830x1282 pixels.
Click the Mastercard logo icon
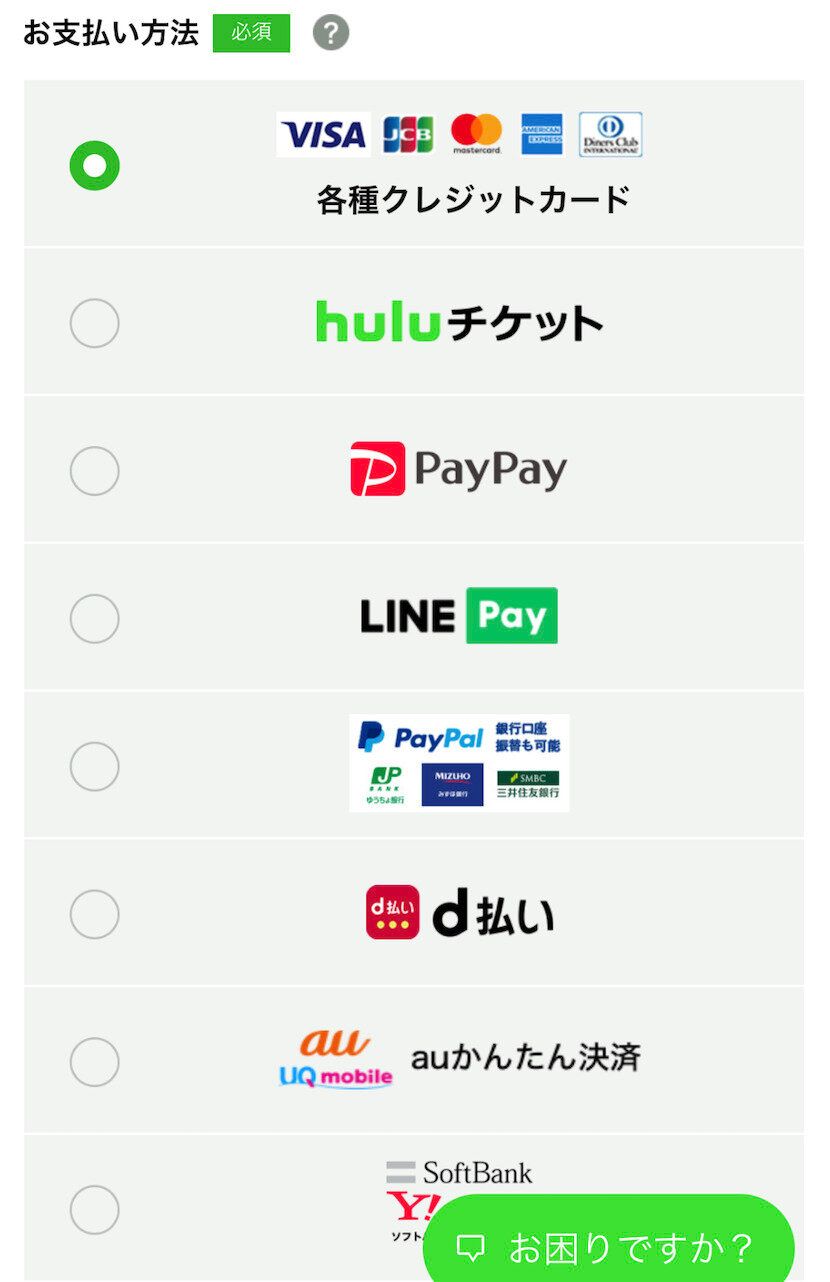click(478, 134)
